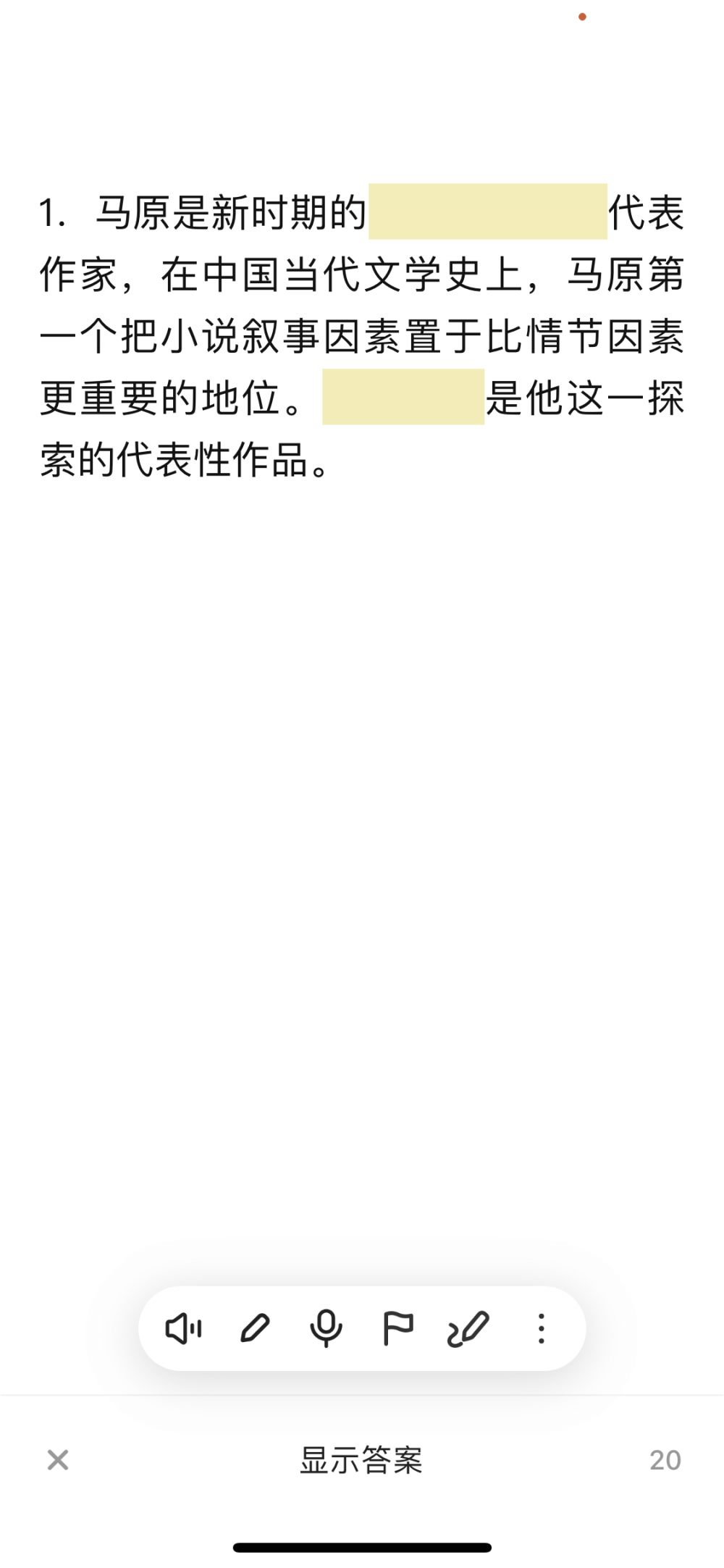This screenshot has width=724, height=1568.
Task: Play the card audio with the speaker icon
Action: 184,1329
